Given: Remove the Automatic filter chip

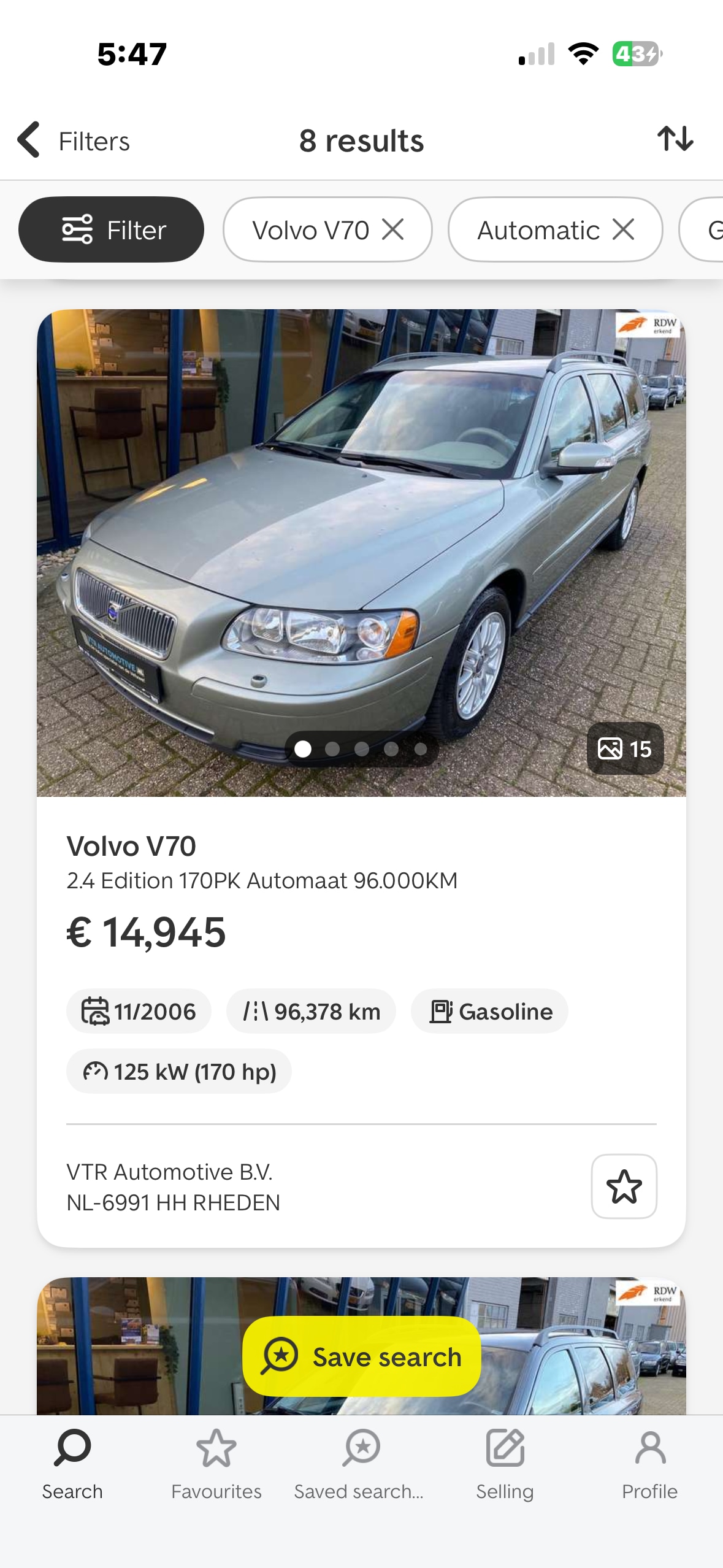Looking at the screenshot, I should point(624,229).
